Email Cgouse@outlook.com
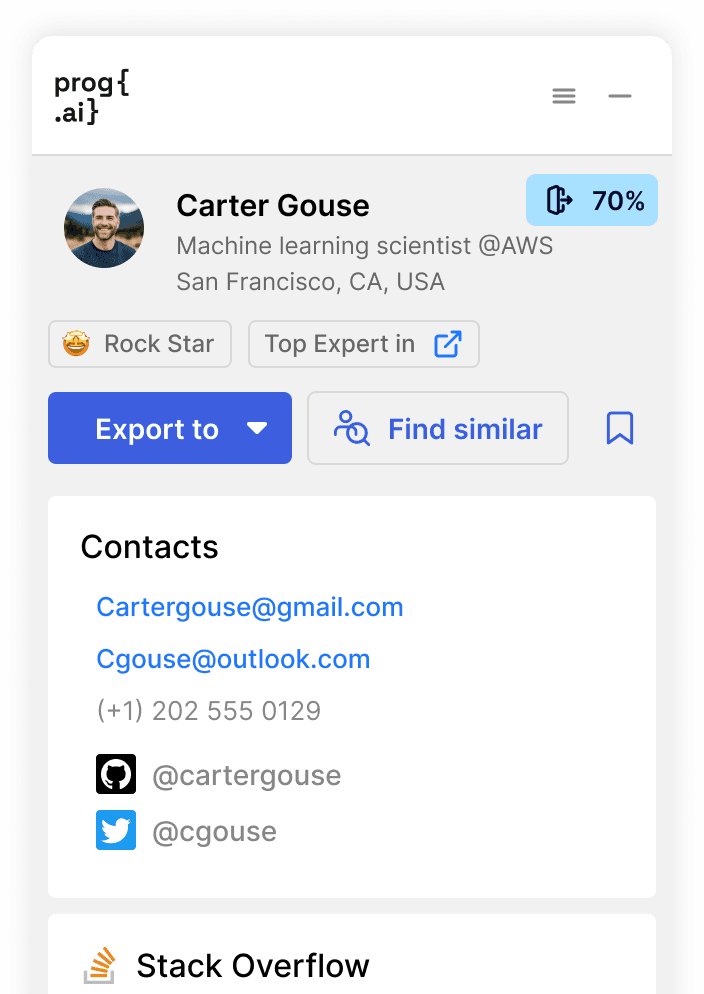The width and height of the screenshot is (704, 994). [x=233, y=659]
